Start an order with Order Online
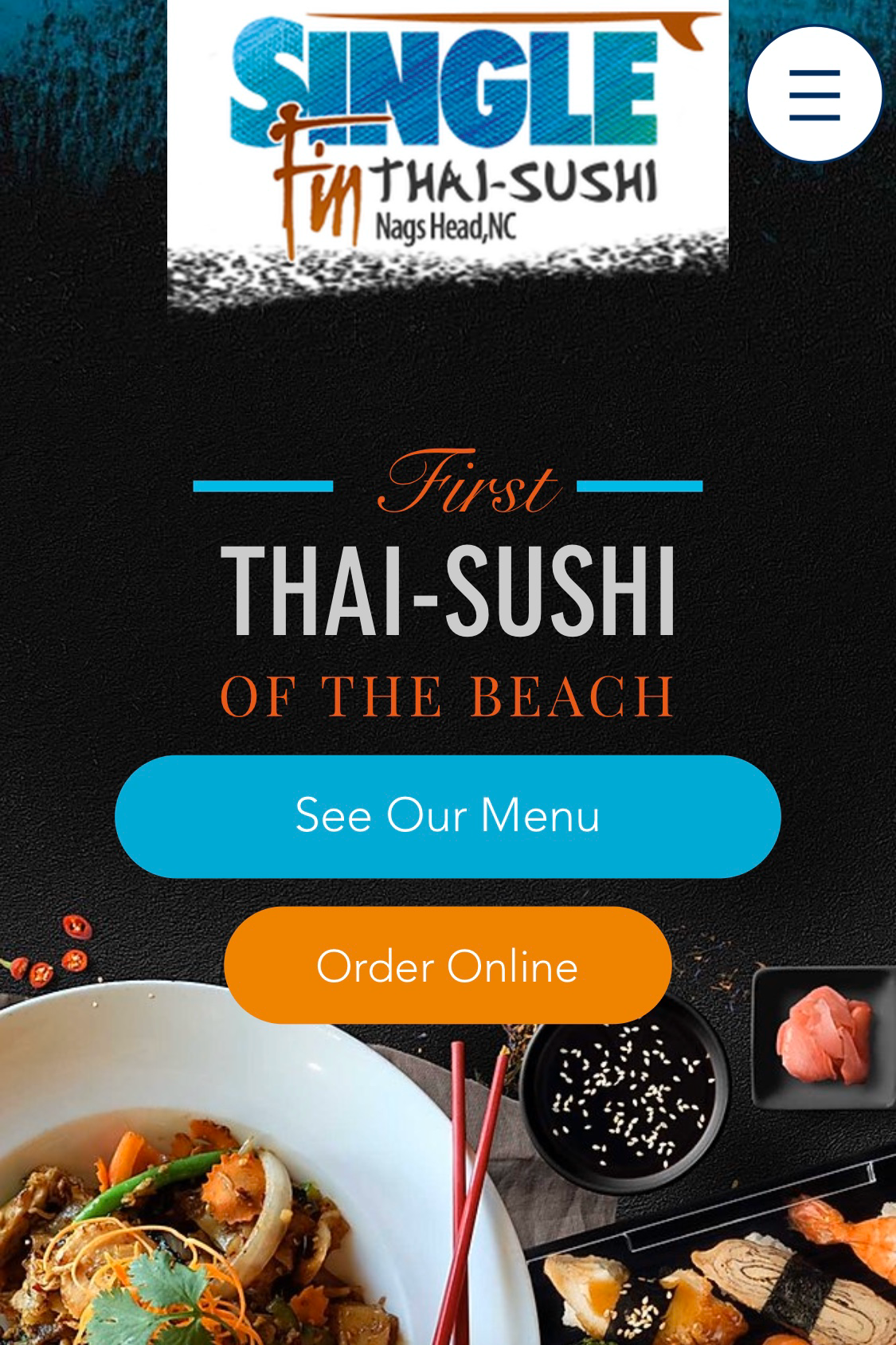 pos(448,966)
